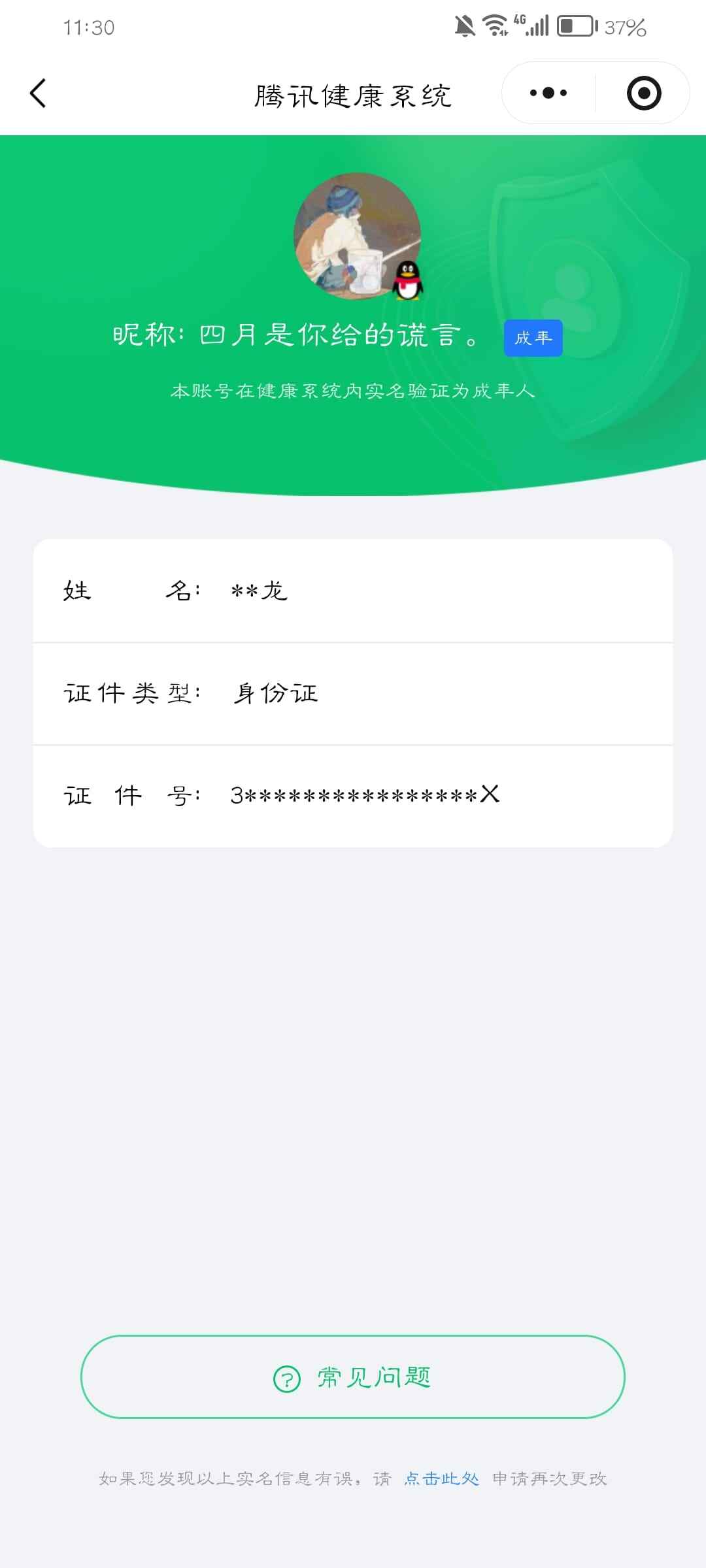The width and height of the screenshot is (706, 1568).
Task: Click the circular exit capsule button
Action: point(643,93)
